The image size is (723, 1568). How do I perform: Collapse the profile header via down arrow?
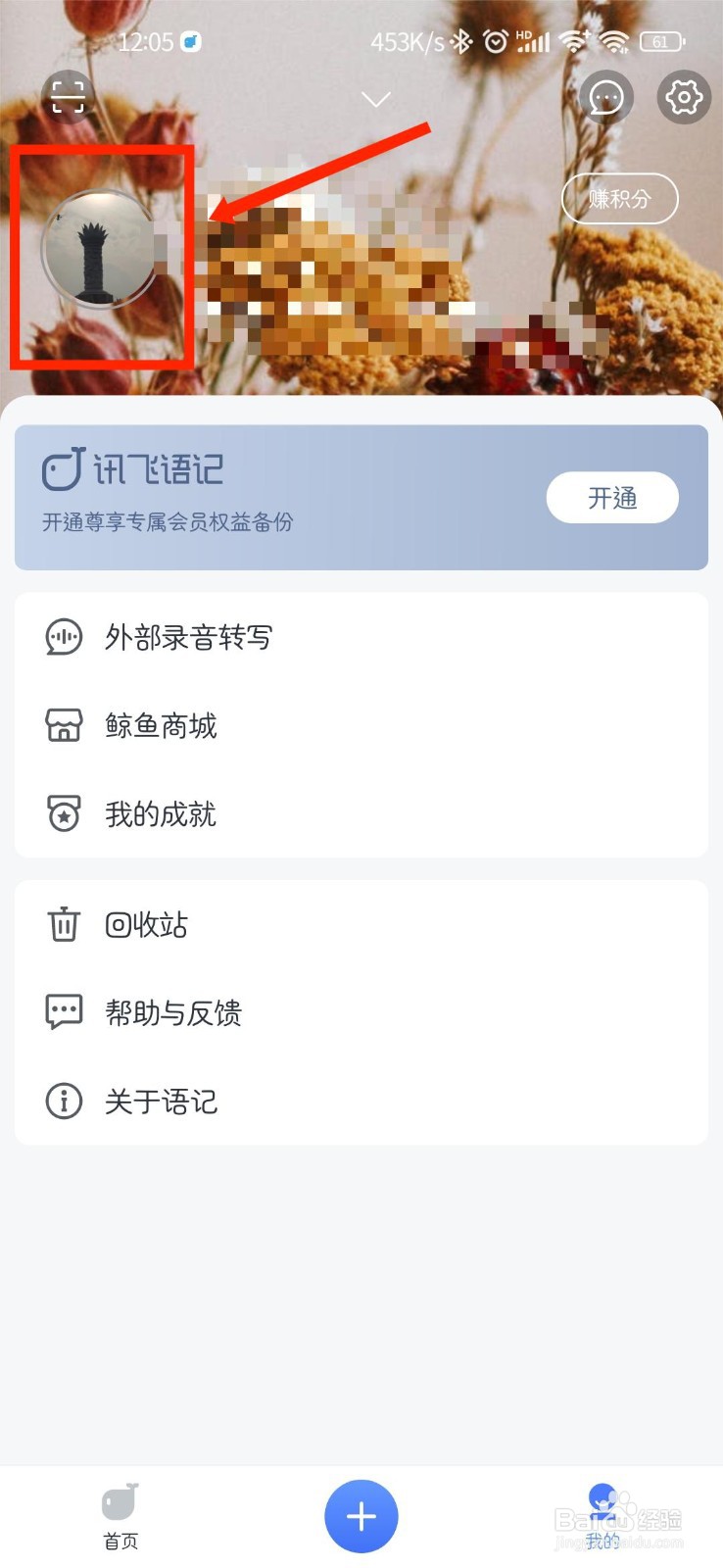375,100
